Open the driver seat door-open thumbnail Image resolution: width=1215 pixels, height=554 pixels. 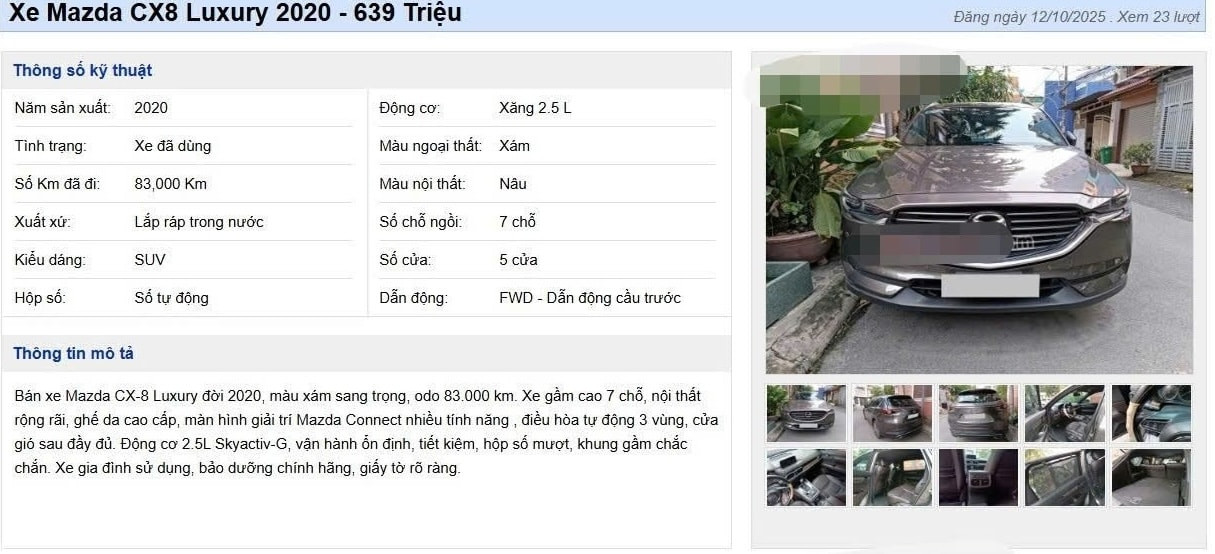point(1064,413)
